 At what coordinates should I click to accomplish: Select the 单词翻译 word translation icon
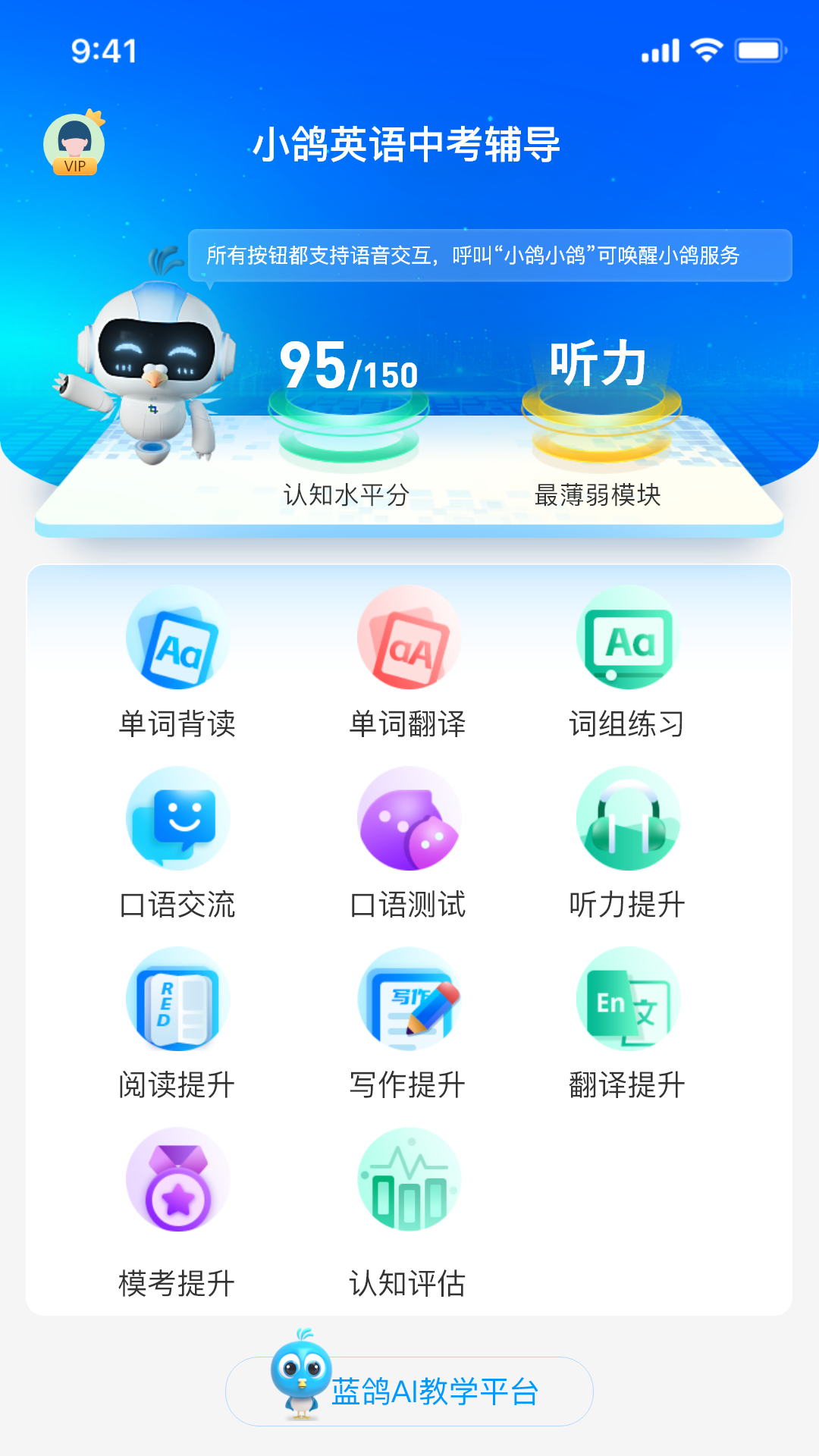click(x=409, y=641)
